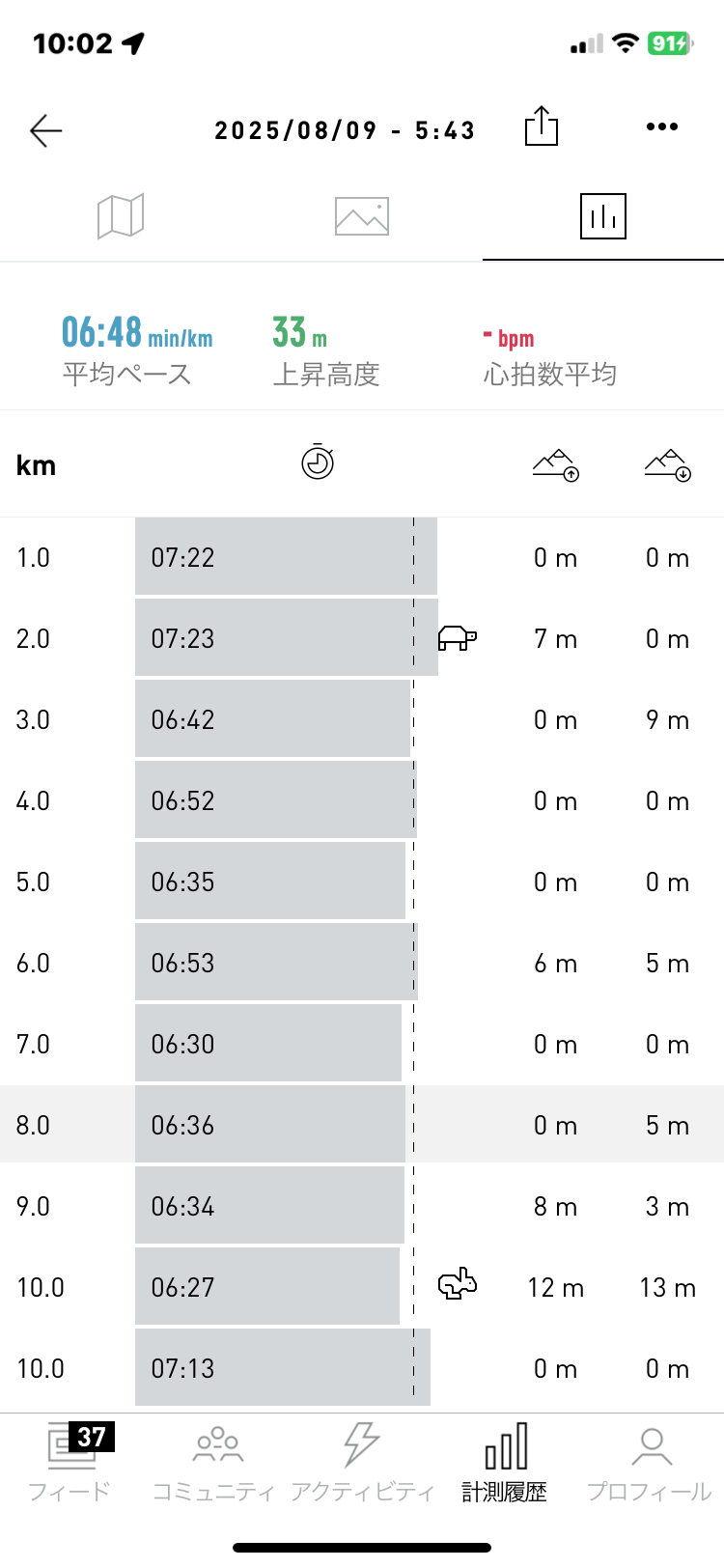Viewport: 724px width, 1568px height.
Task: Go back with the arrow icon
Action: point(45,129)
